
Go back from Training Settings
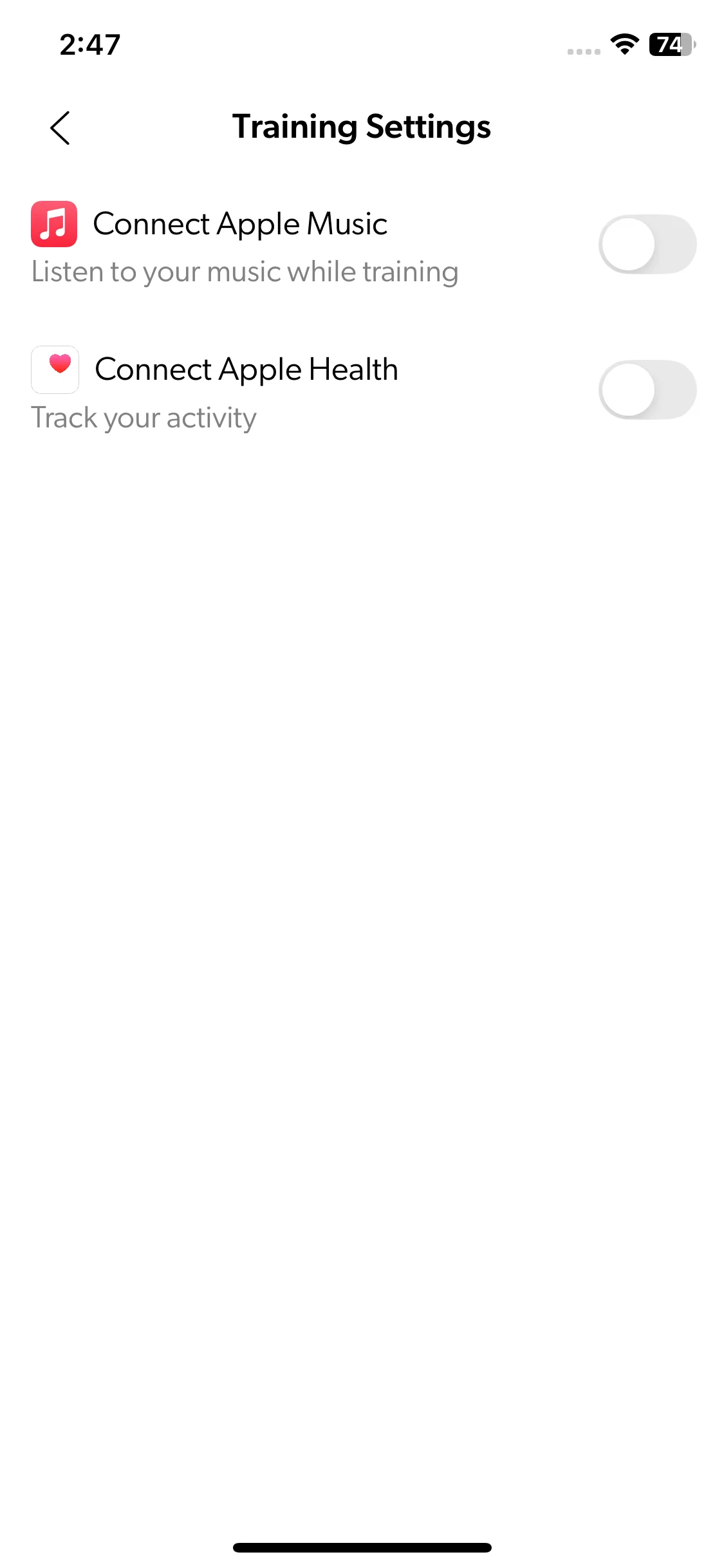[60, 127]
